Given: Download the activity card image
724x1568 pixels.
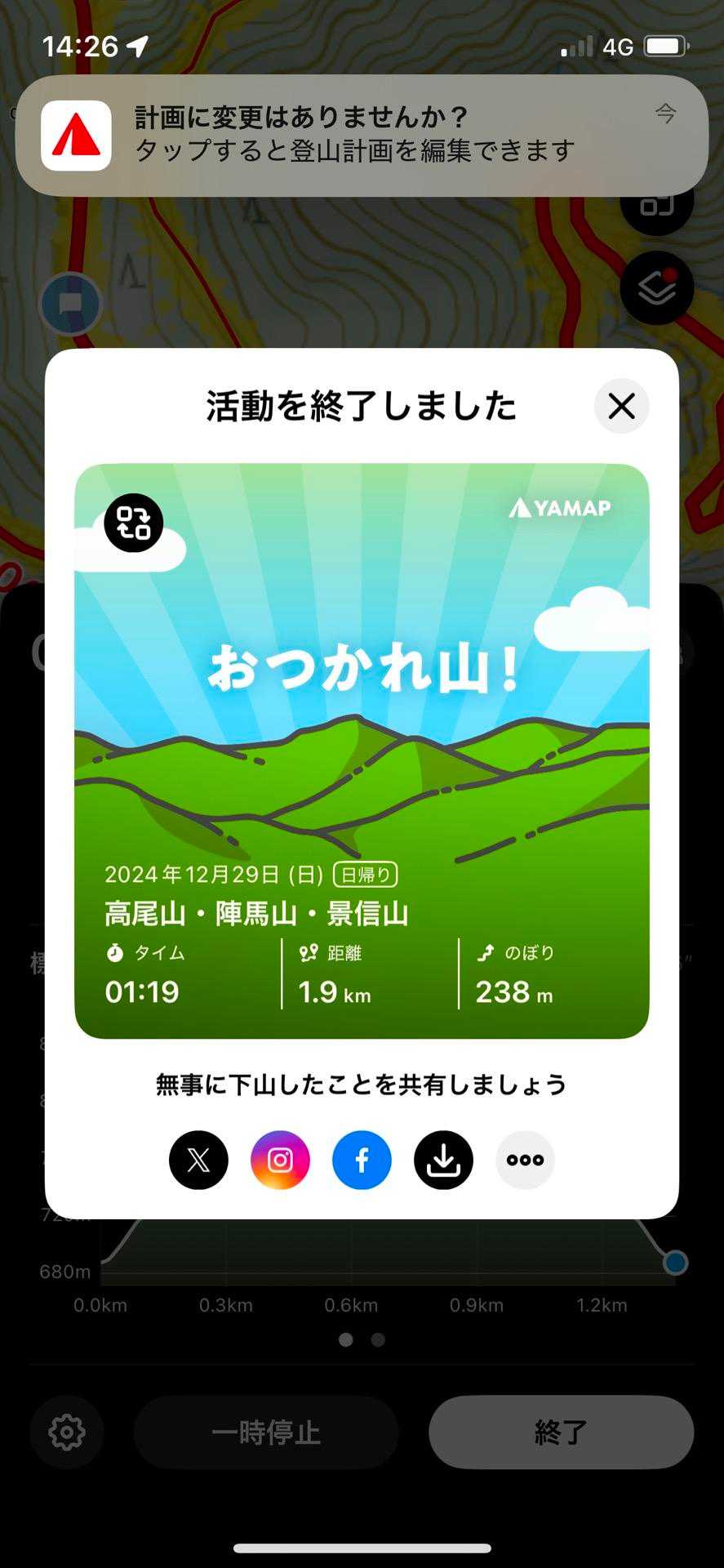Looking at the screenshot, I should (443, 1160).
